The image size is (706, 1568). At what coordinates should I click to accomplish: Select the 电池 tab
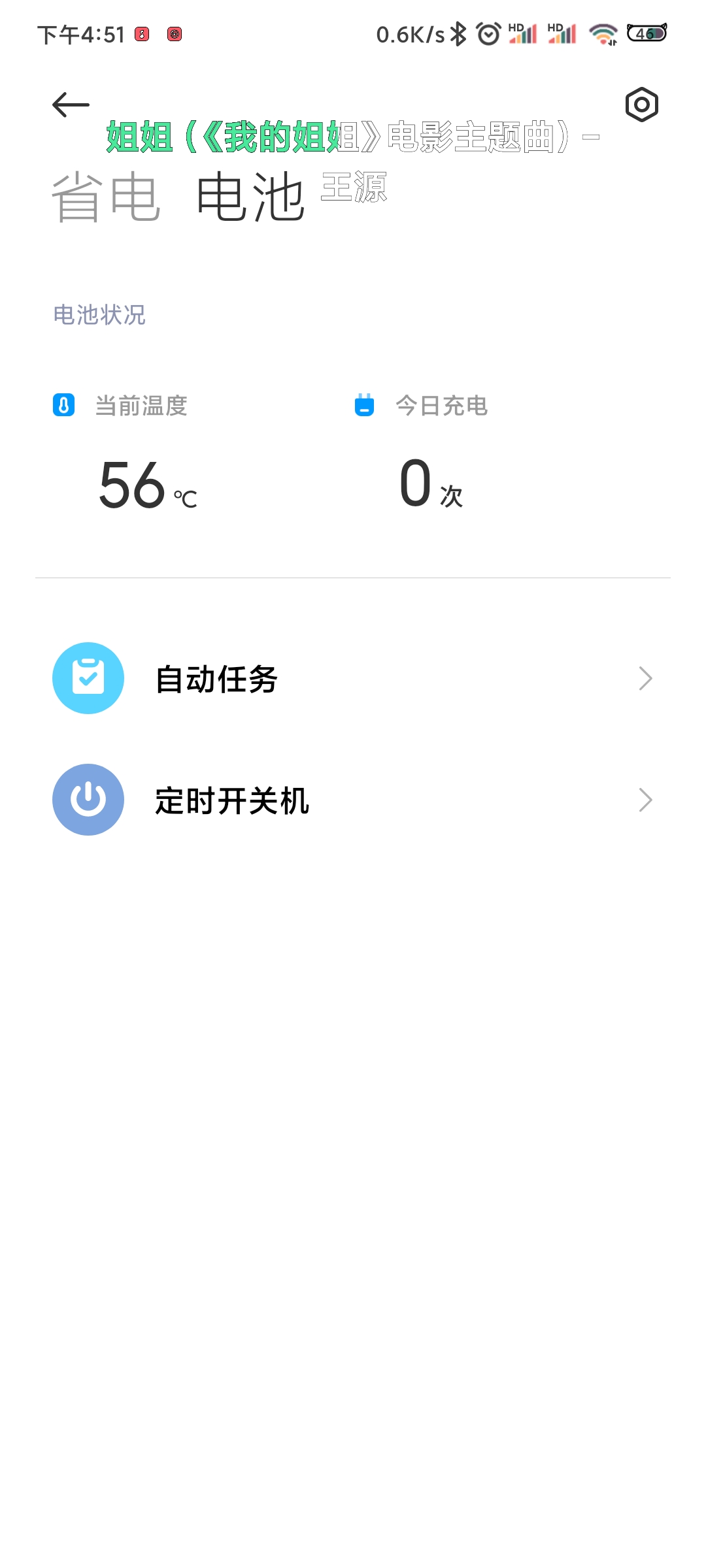point(250,196)
